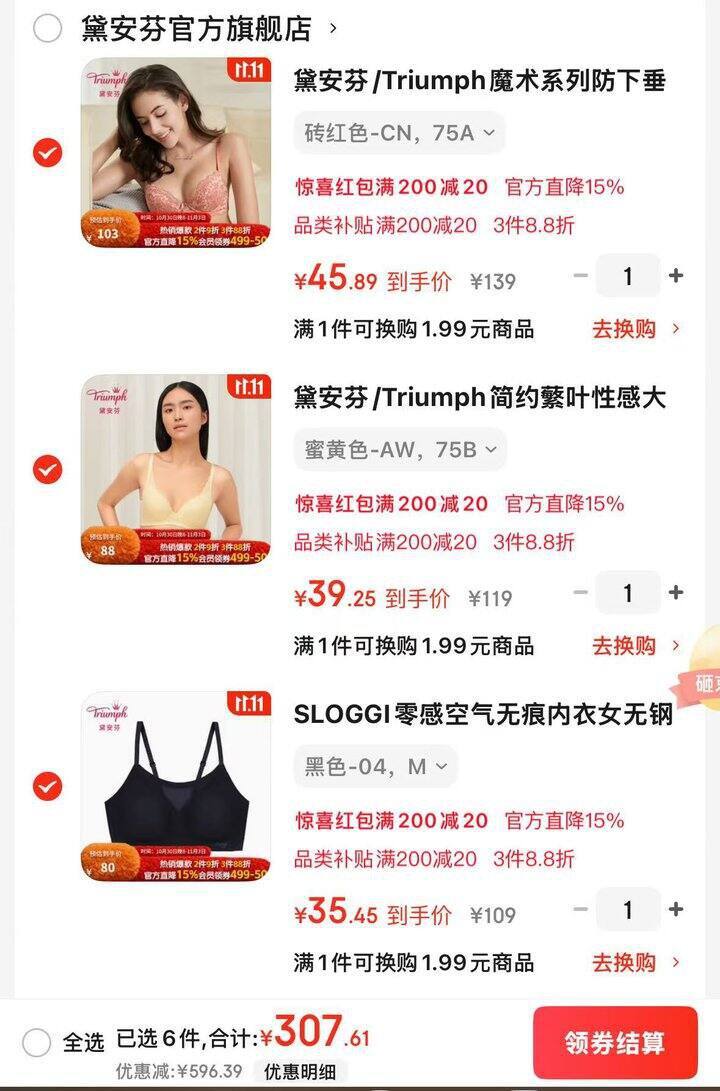
Task: Increase quantity of SLOGGI item
Action: coord(676,910)
